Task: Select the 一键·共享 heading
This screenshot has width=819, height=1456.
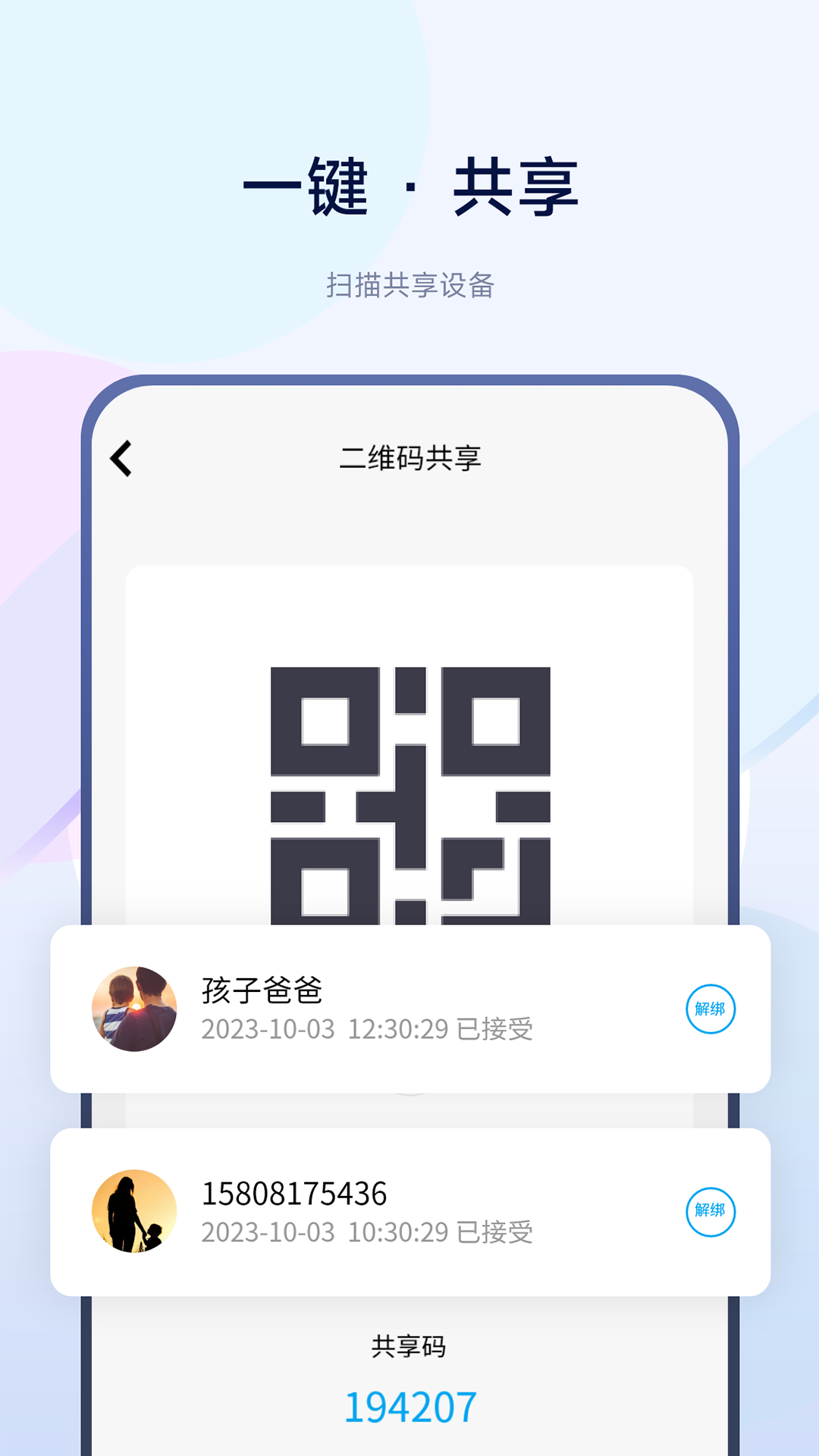Action: (409, 187)
